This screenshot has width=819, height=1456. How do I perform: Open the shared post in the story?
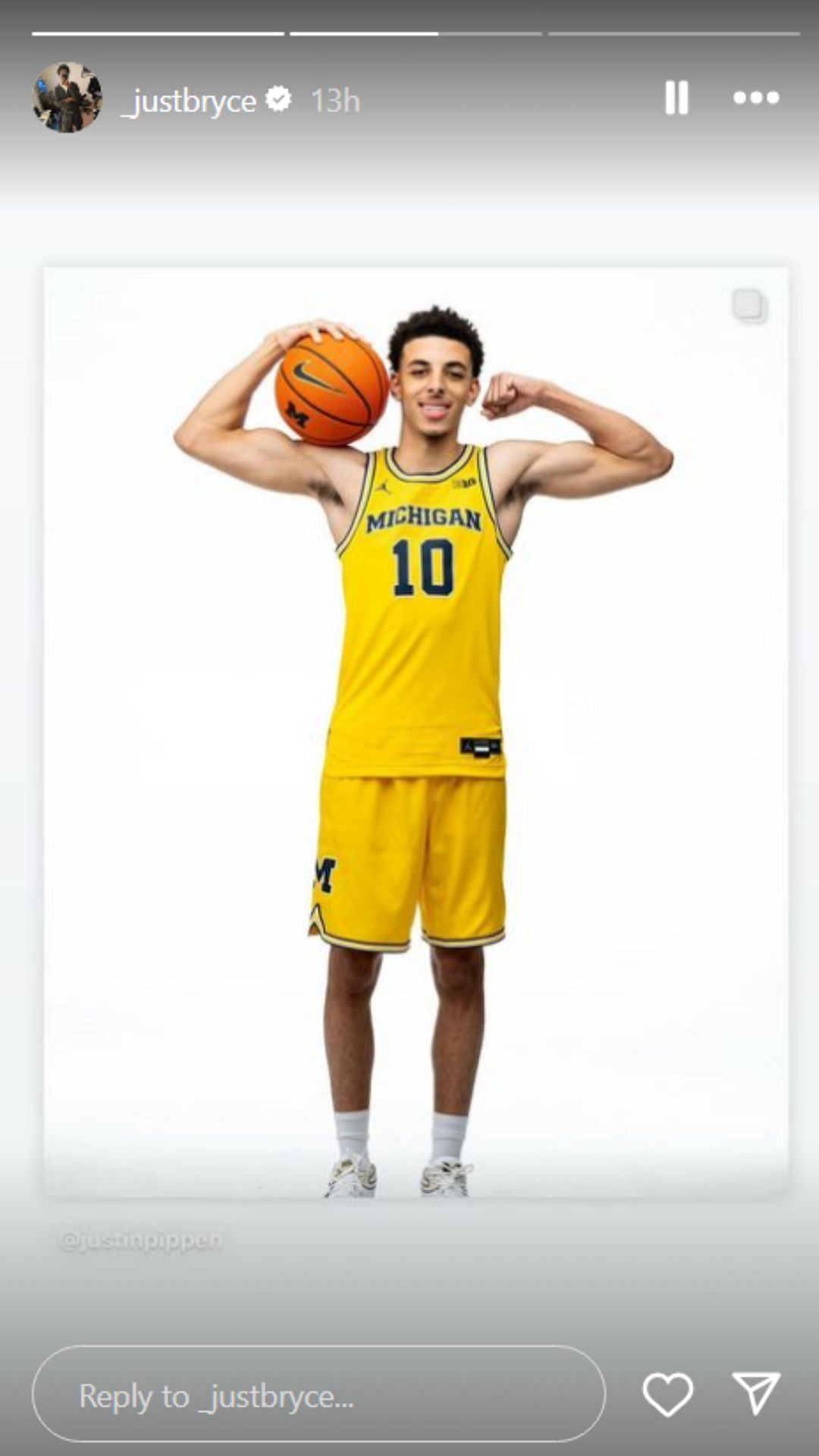tap(416, 732)
